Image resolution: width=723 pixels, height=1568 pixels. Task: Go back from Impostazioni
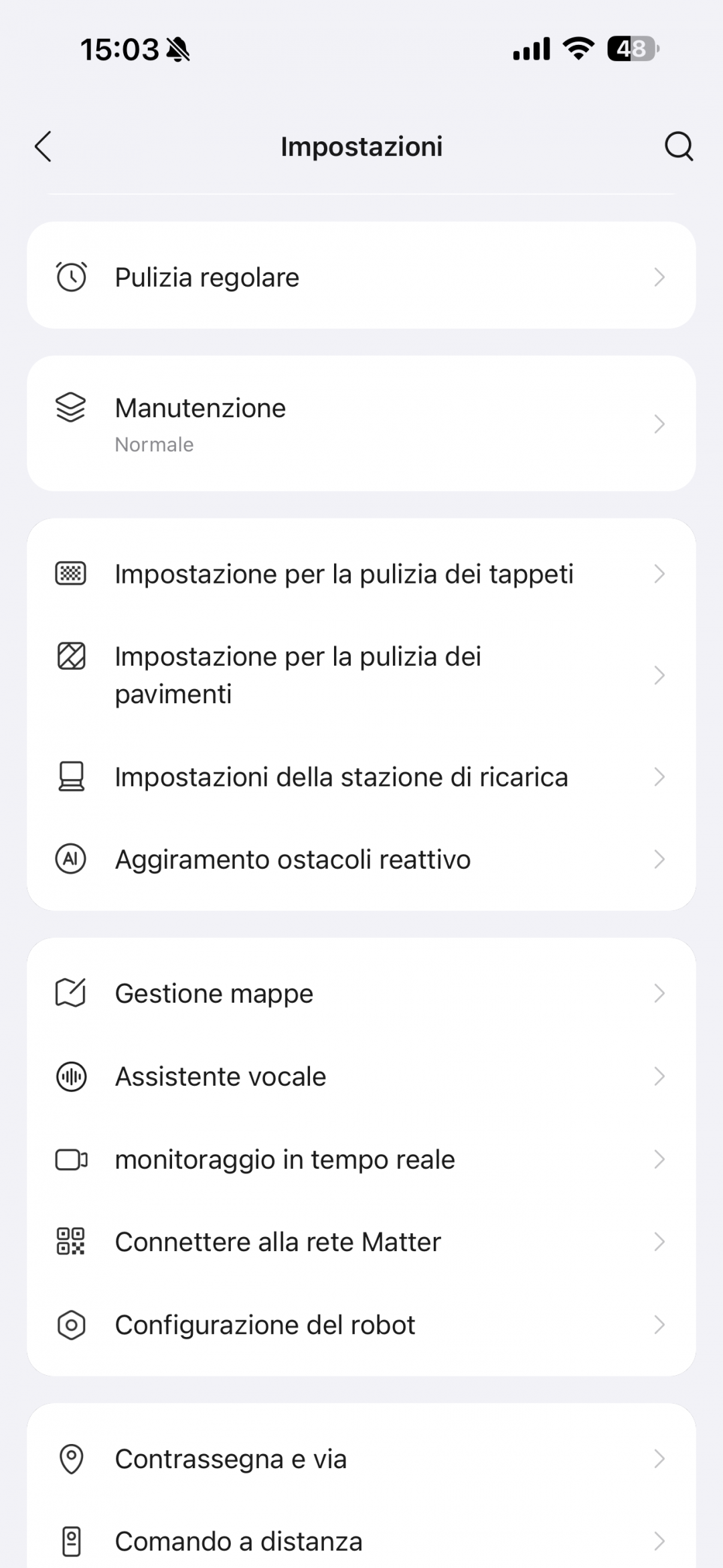coord(44,147)
